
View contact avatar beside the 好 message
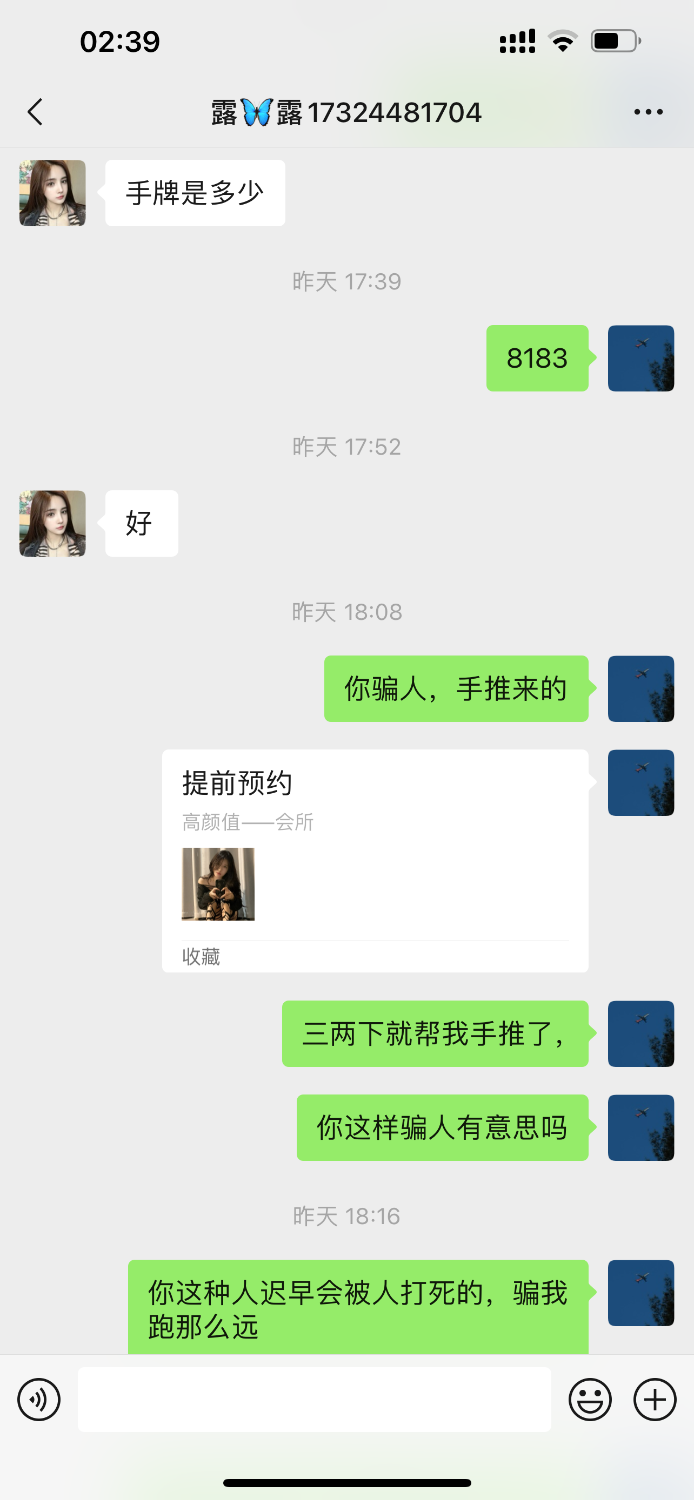coord(52,523)
